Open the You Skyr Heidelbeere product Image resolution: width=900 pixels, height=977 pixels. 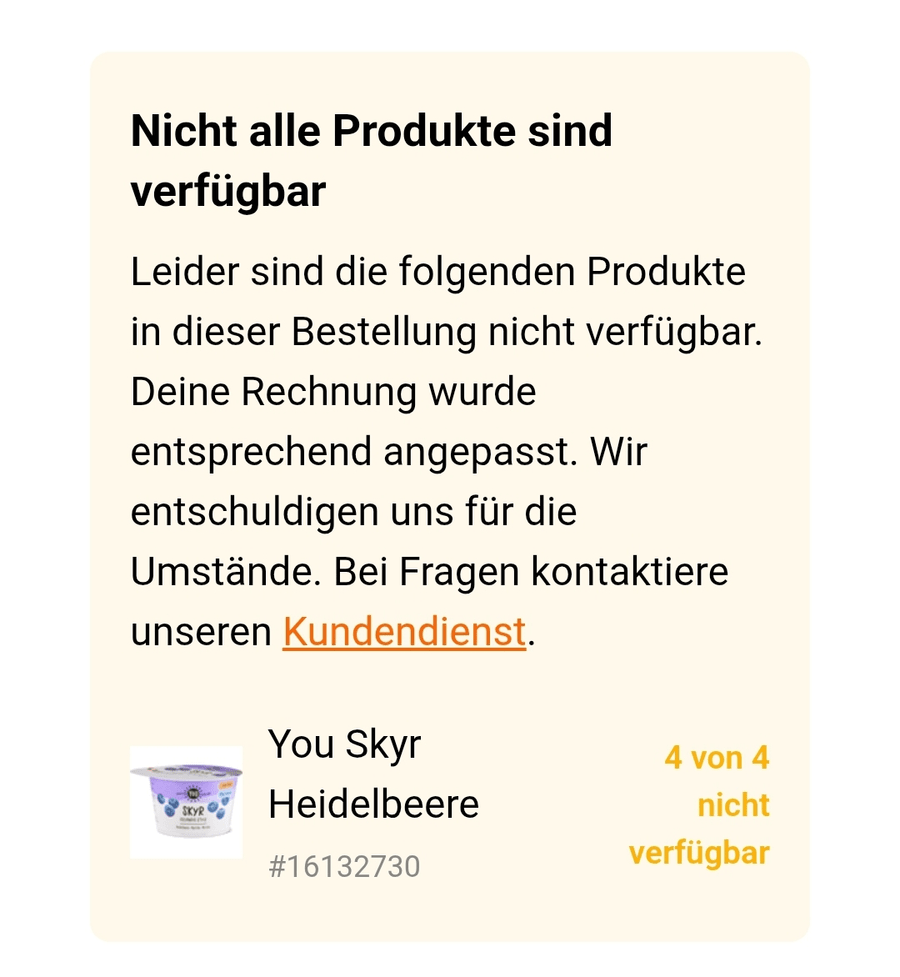(x=373, y=774)
